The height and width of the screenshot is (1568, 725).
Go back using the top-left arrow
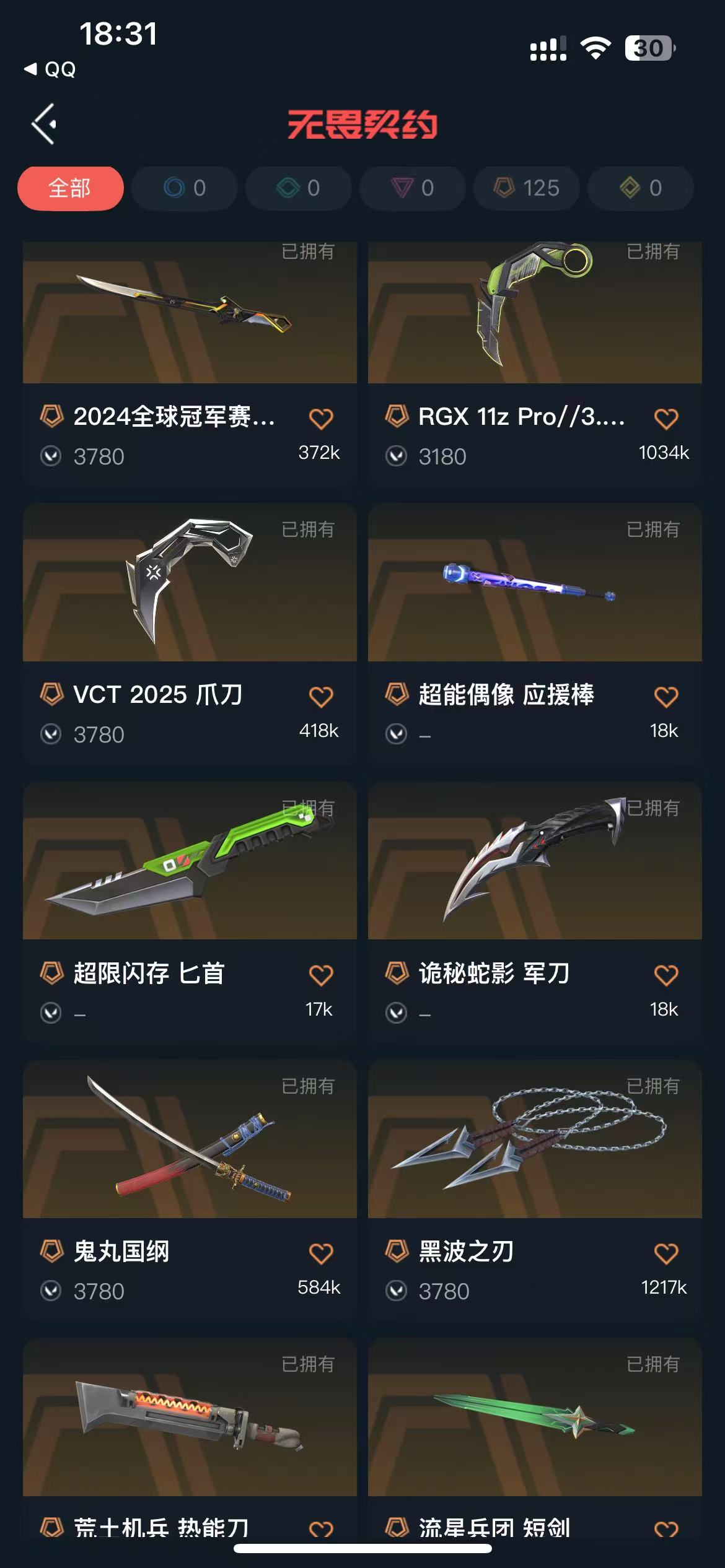pos(45,124)
